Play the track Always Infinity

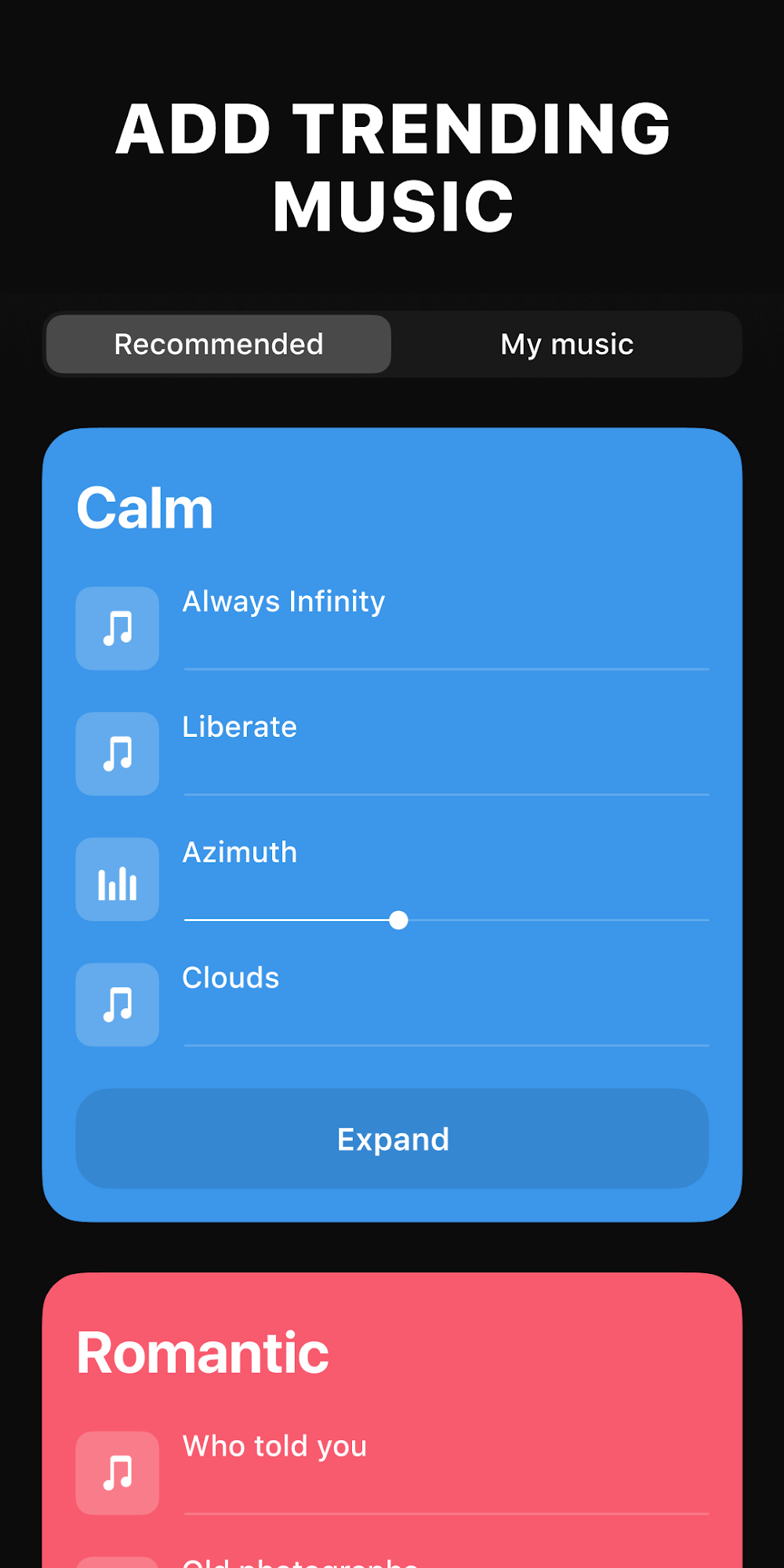click(118, 628)
